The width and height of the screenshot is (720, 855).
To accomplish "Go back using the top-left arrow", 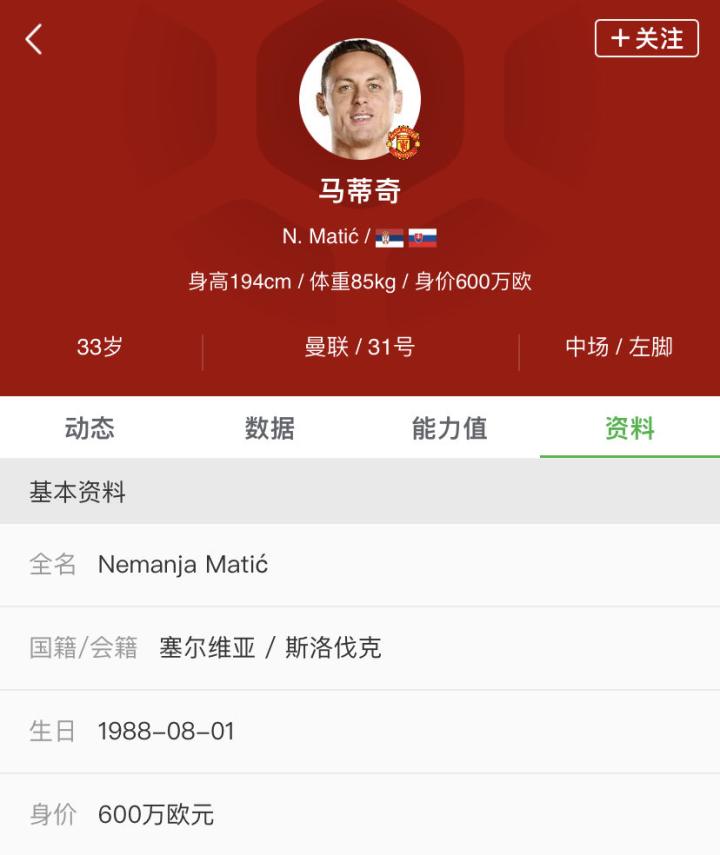I will coord(34,40).
